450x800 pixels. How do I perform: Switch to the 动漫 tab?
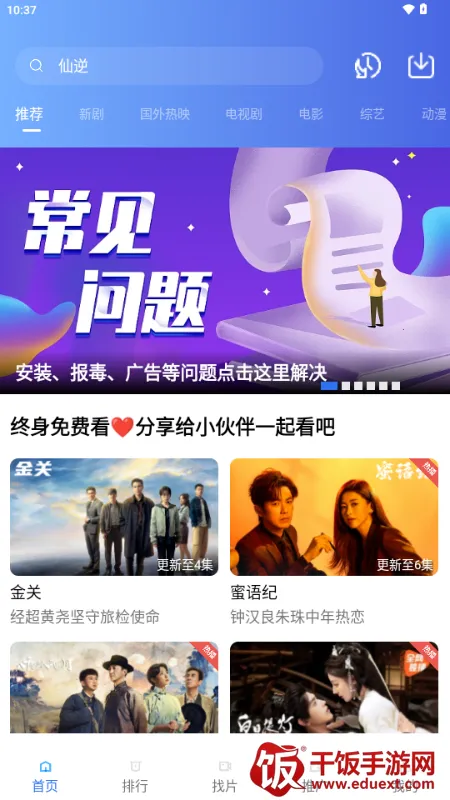[434, 114]
